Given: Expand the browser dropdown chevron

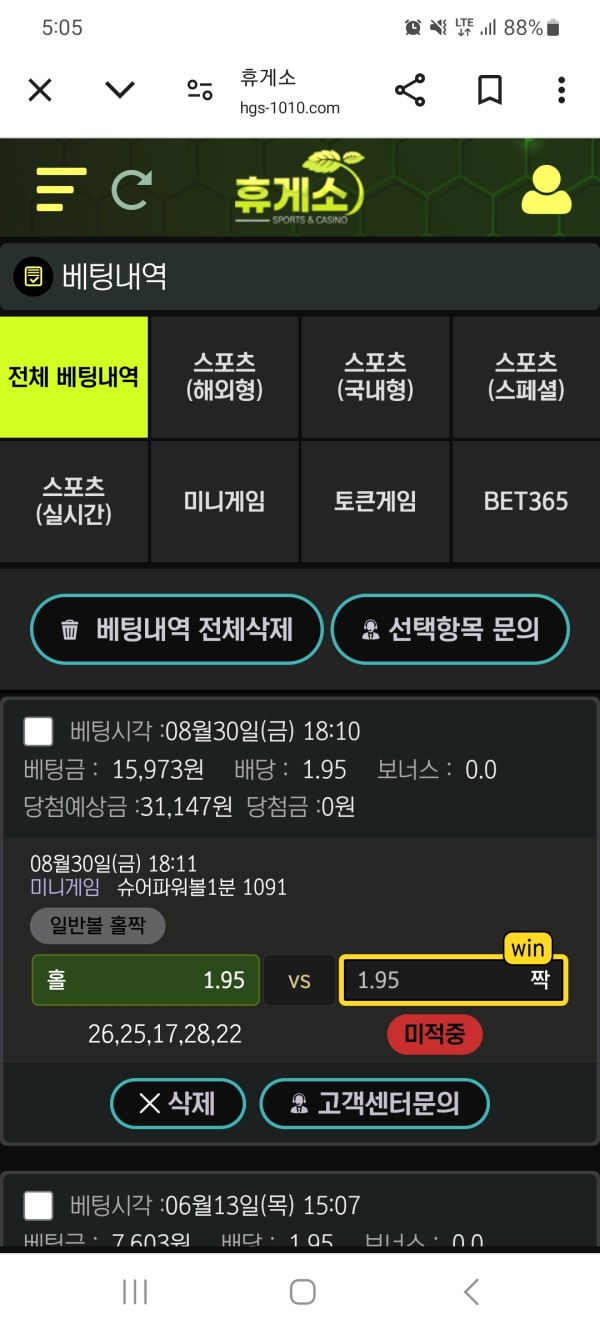Looking at the screenshot, I should [x=120, y=91].
